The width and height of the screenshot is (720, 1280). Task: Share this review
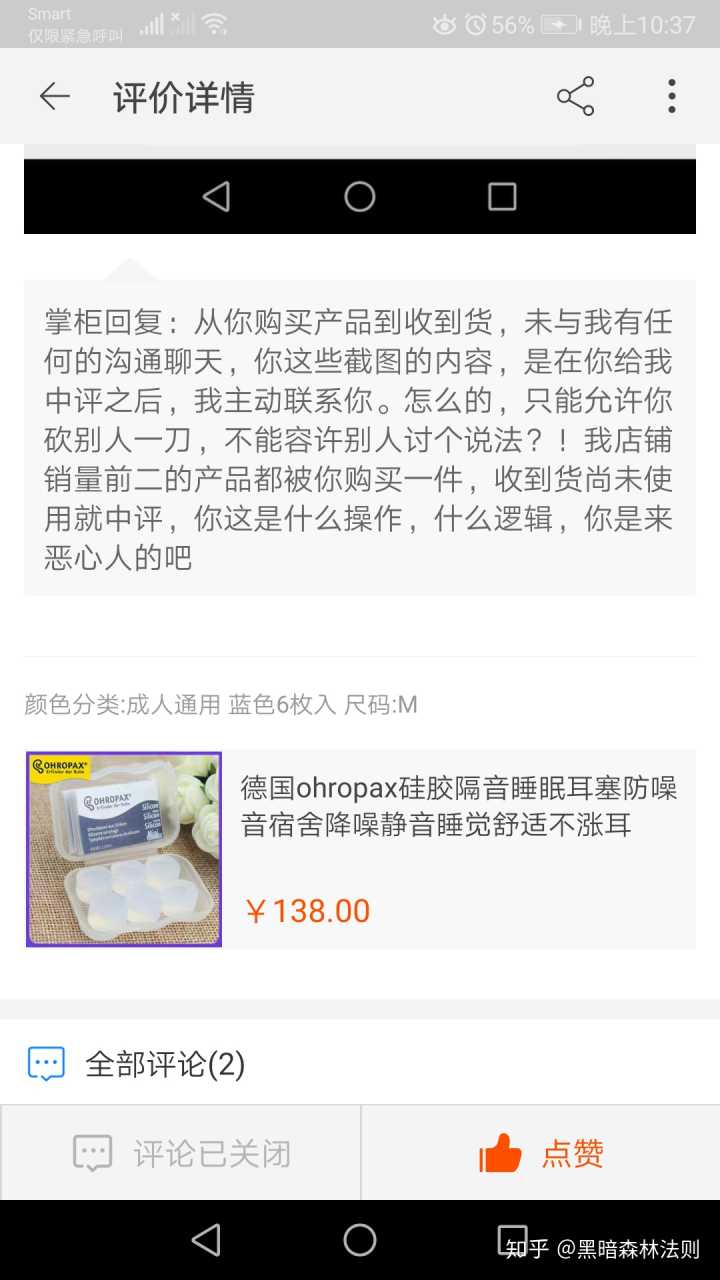pos(575,97)
